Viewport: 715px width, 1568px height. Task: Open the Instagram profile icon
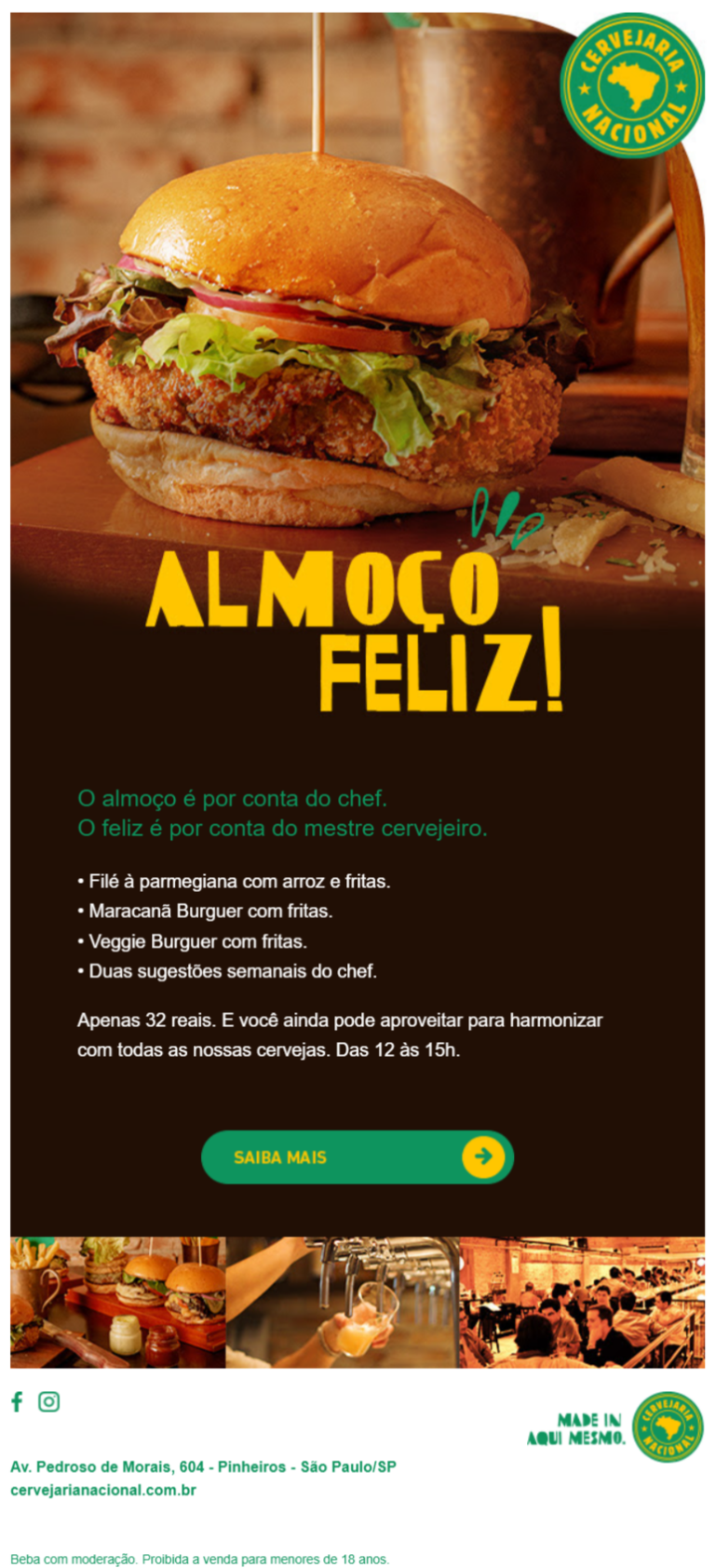pos(48,1401)
